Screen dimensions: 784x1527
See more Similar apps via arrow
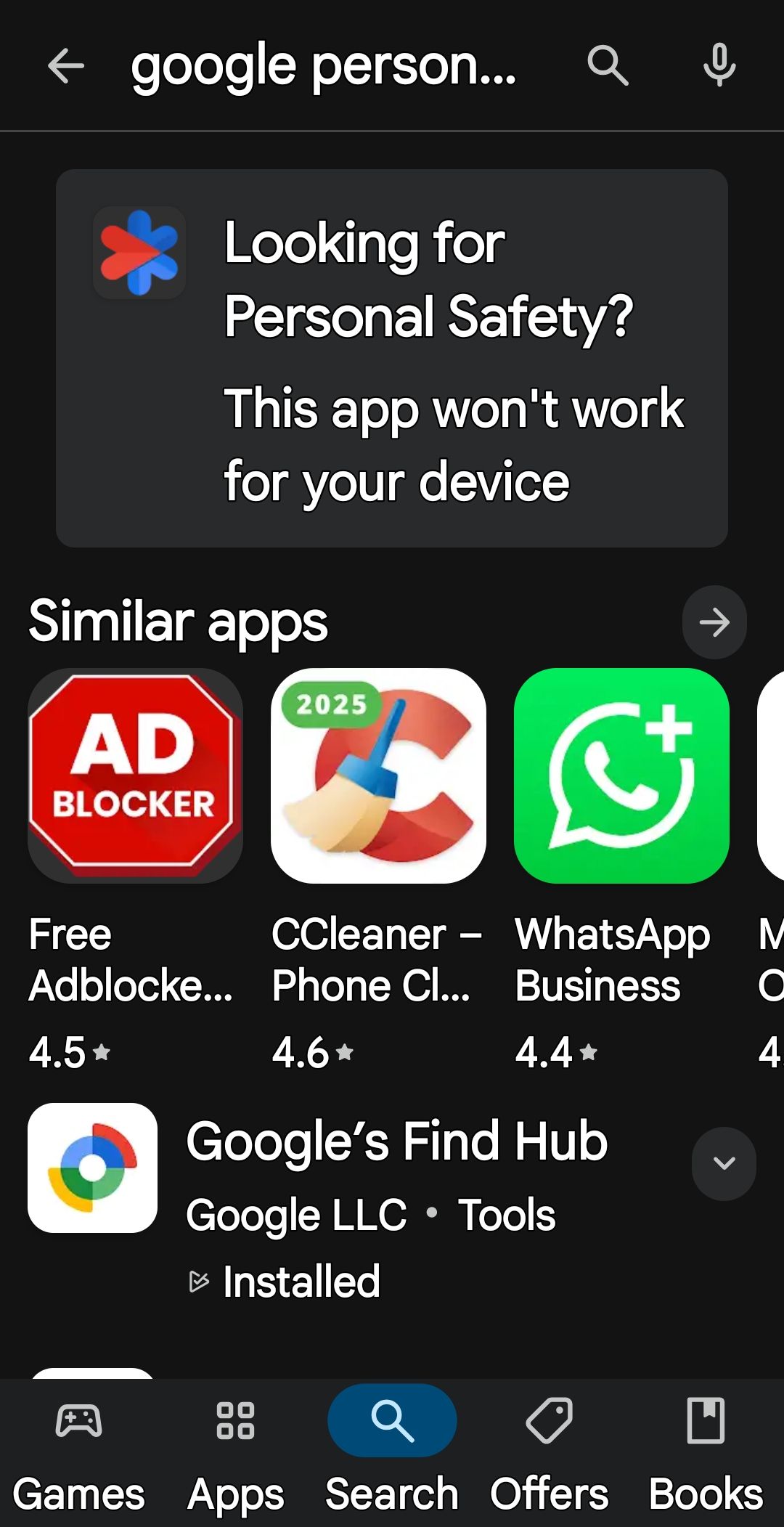pyautogui.click(x=714, y=622)
